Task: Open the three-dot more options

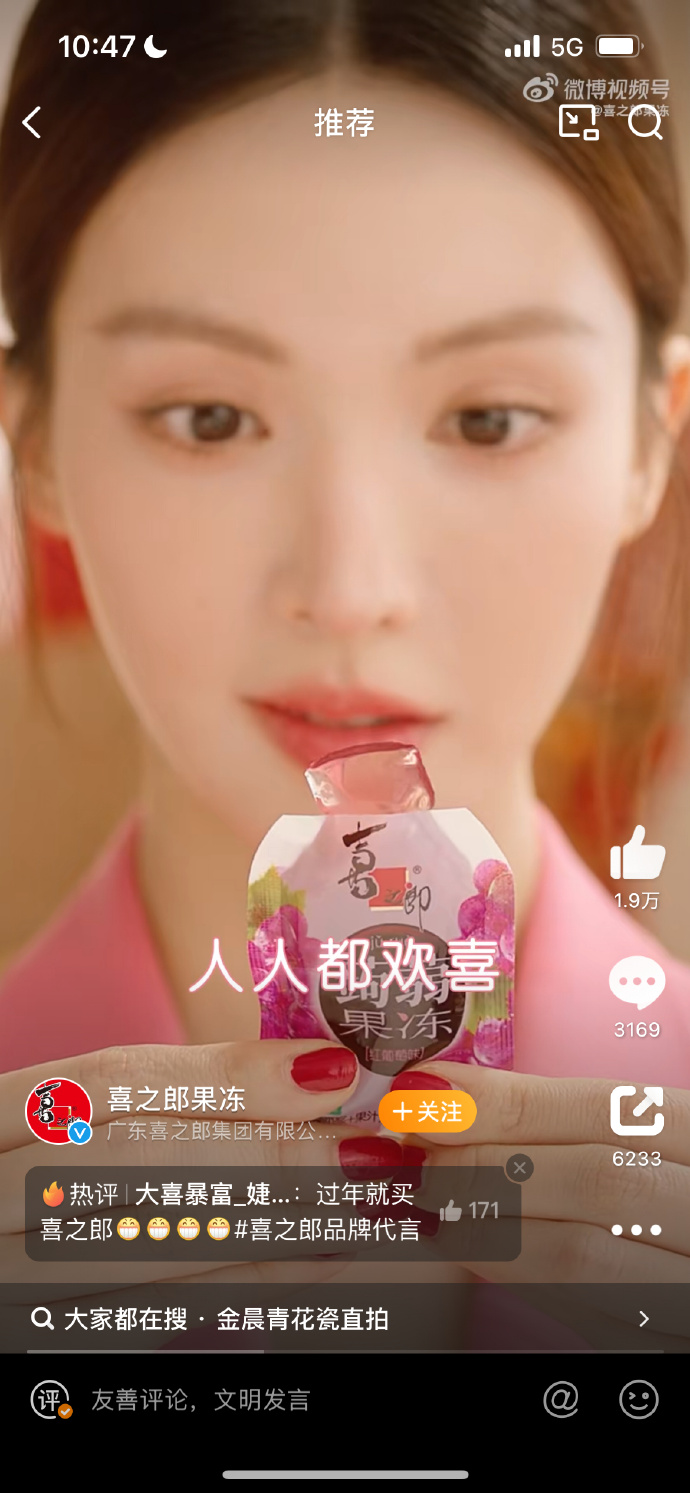Action: point(637,1230)
